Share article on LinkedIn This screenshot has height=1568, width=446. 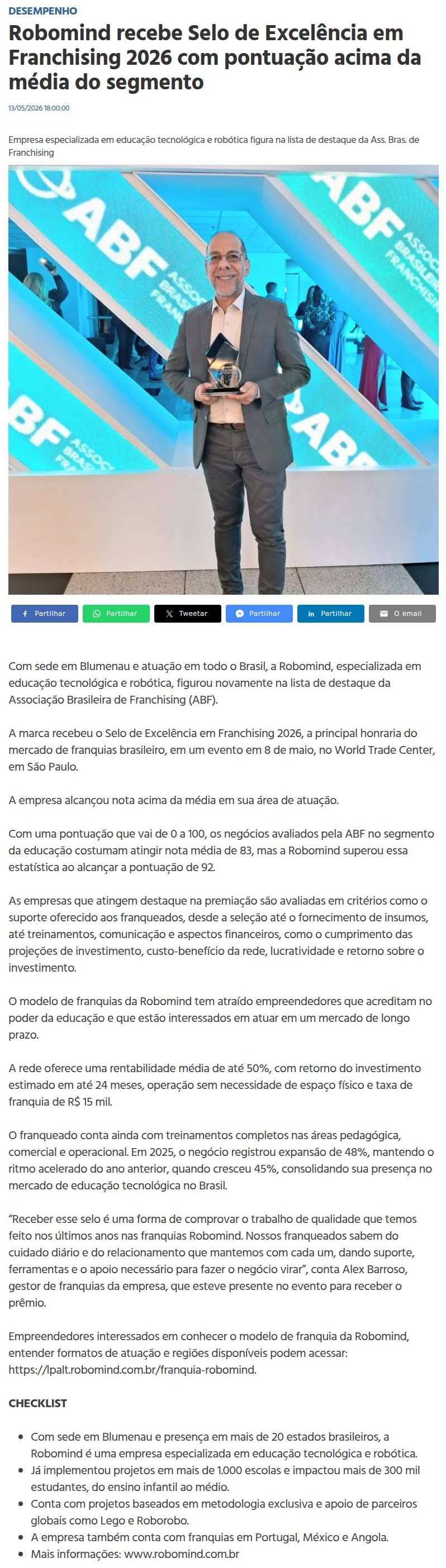click(x=331, y=614)
